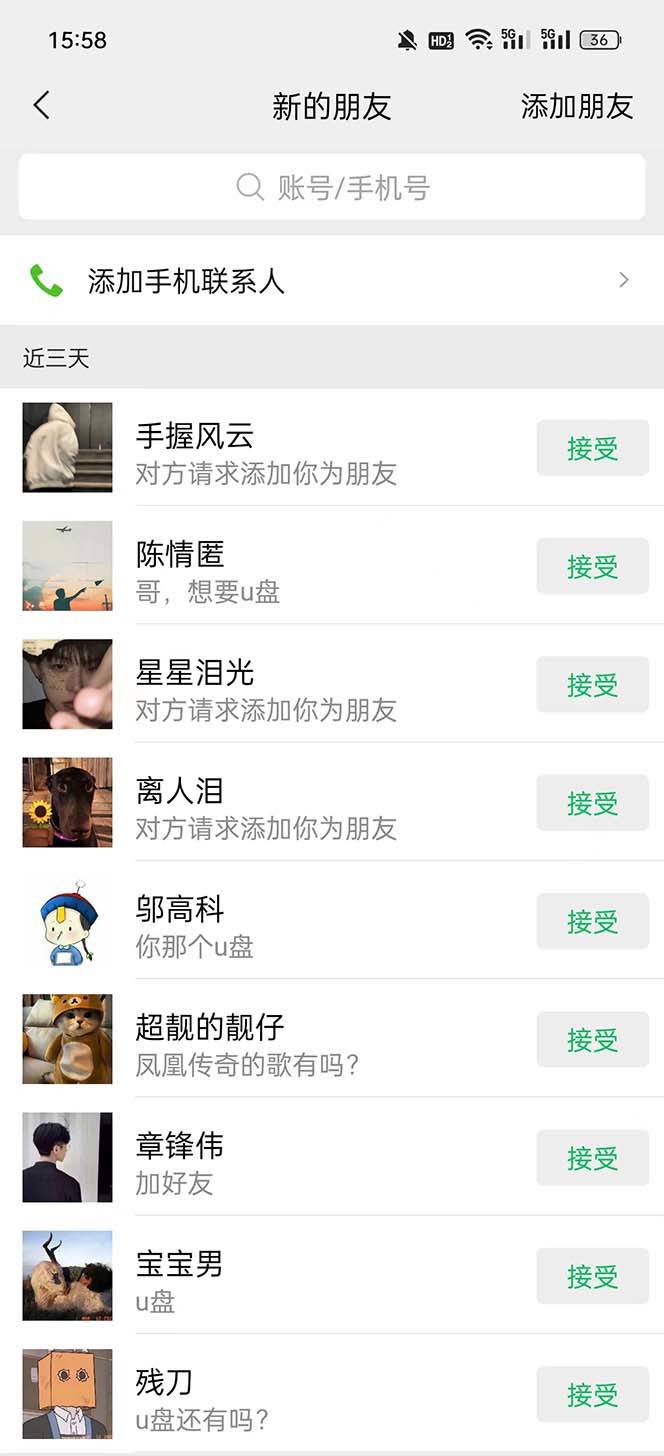The image size is (664, 1456).
Task: Tap 接受 next to 星星泪光
Action: click(592, 684)
